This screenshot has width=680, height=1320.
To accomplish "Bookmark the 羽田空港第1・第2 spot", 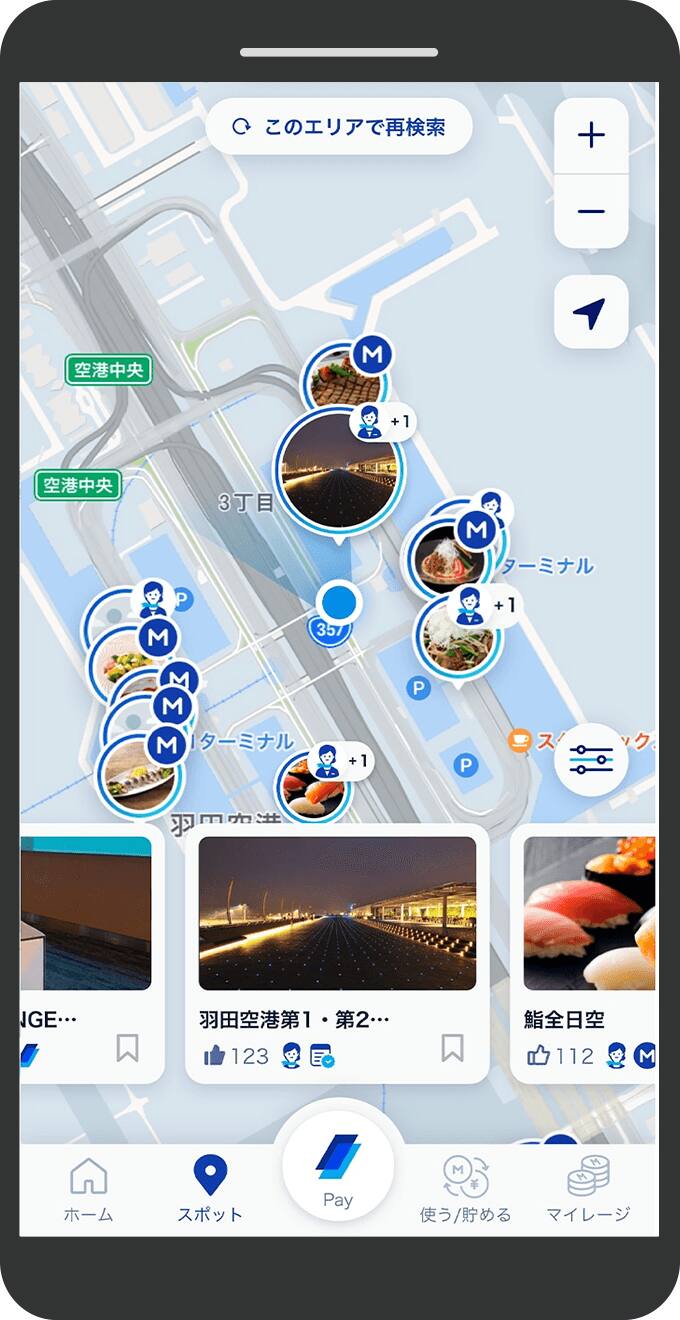I will pyautogui.click(x=452, y=1047).
